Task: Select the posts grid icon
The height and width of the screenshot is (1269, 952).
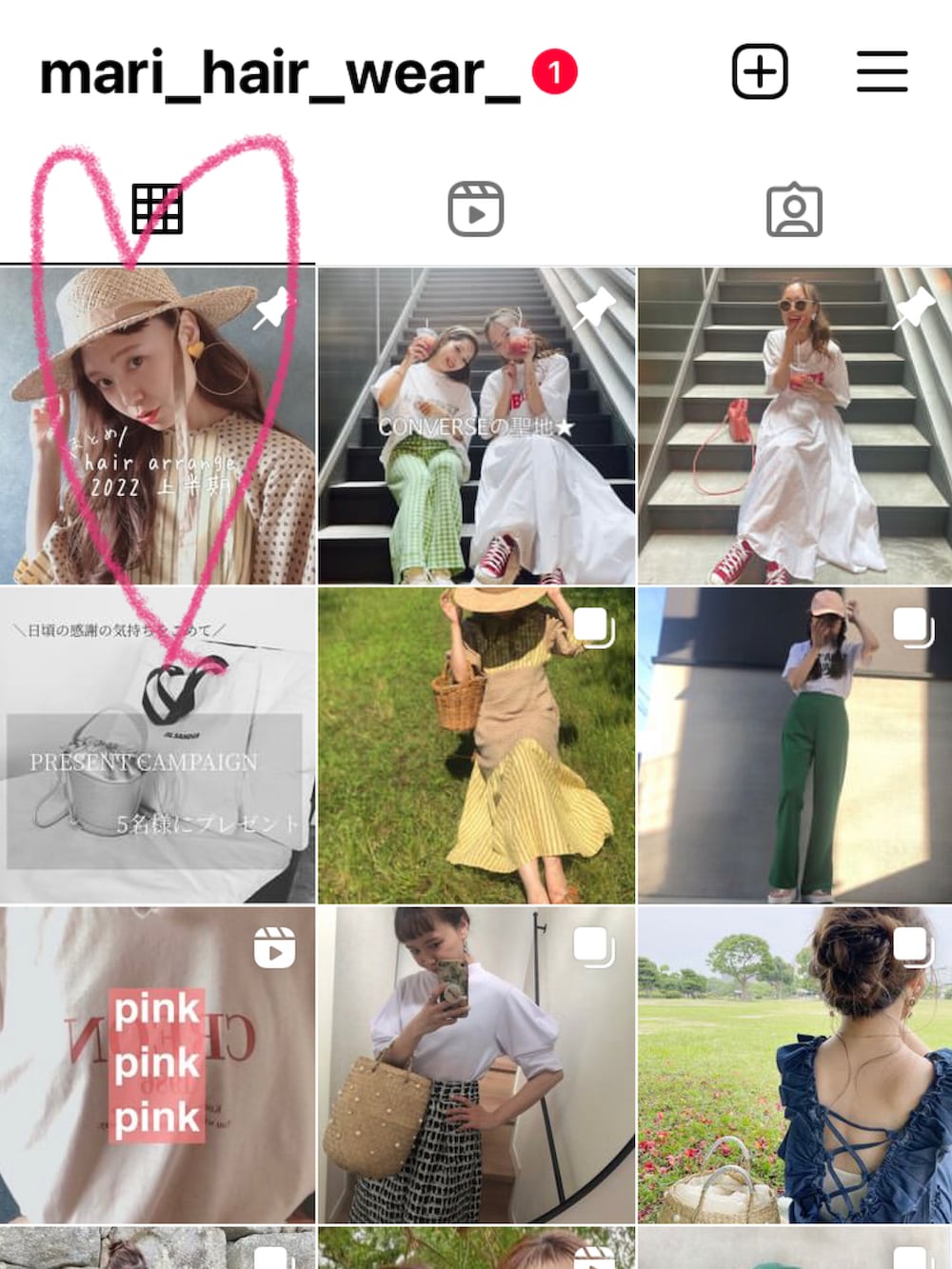Action: [158, 209]
